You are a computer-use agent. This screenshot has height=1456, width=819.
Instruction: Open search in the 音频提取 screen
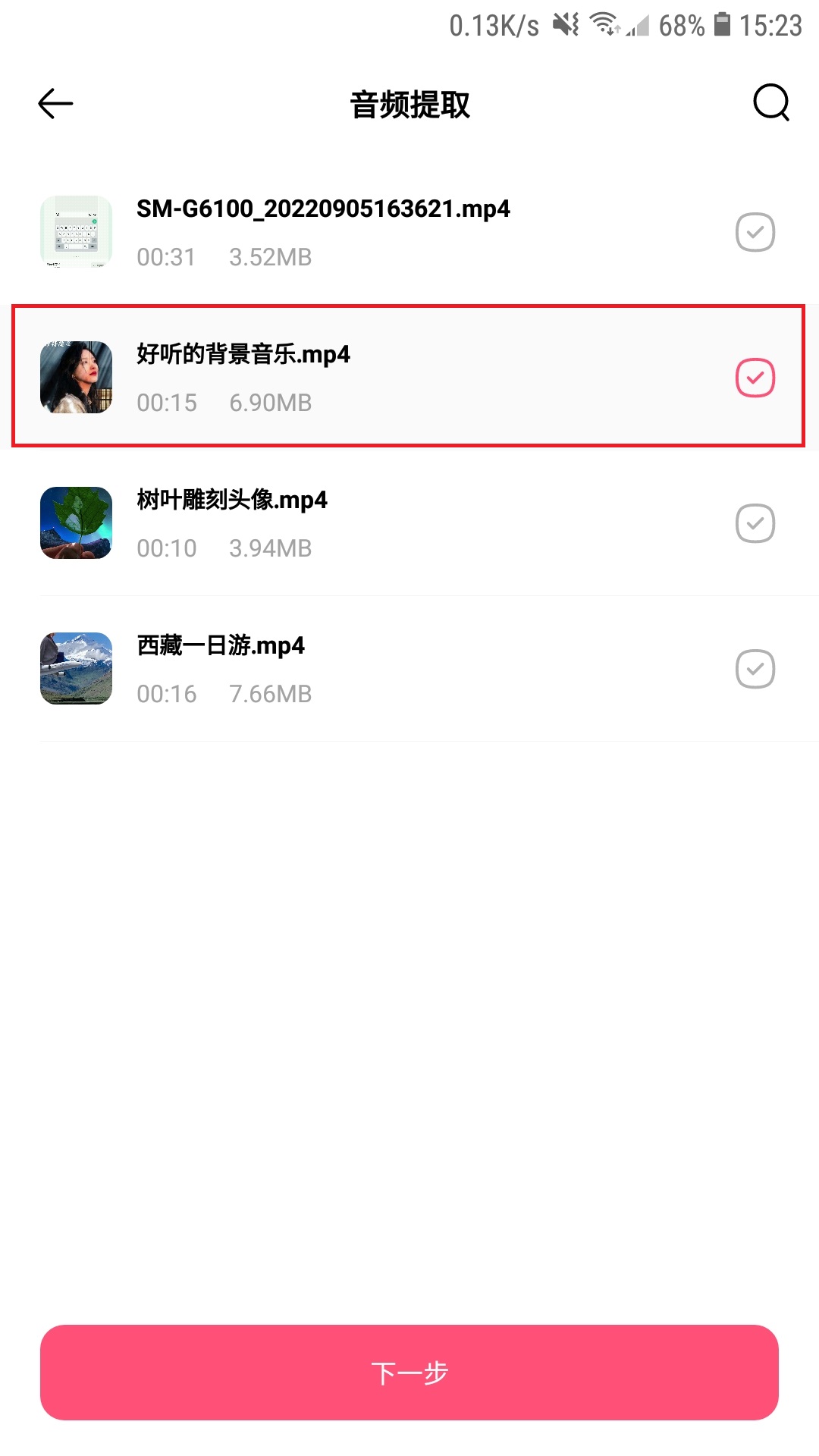tap(769, 103)
